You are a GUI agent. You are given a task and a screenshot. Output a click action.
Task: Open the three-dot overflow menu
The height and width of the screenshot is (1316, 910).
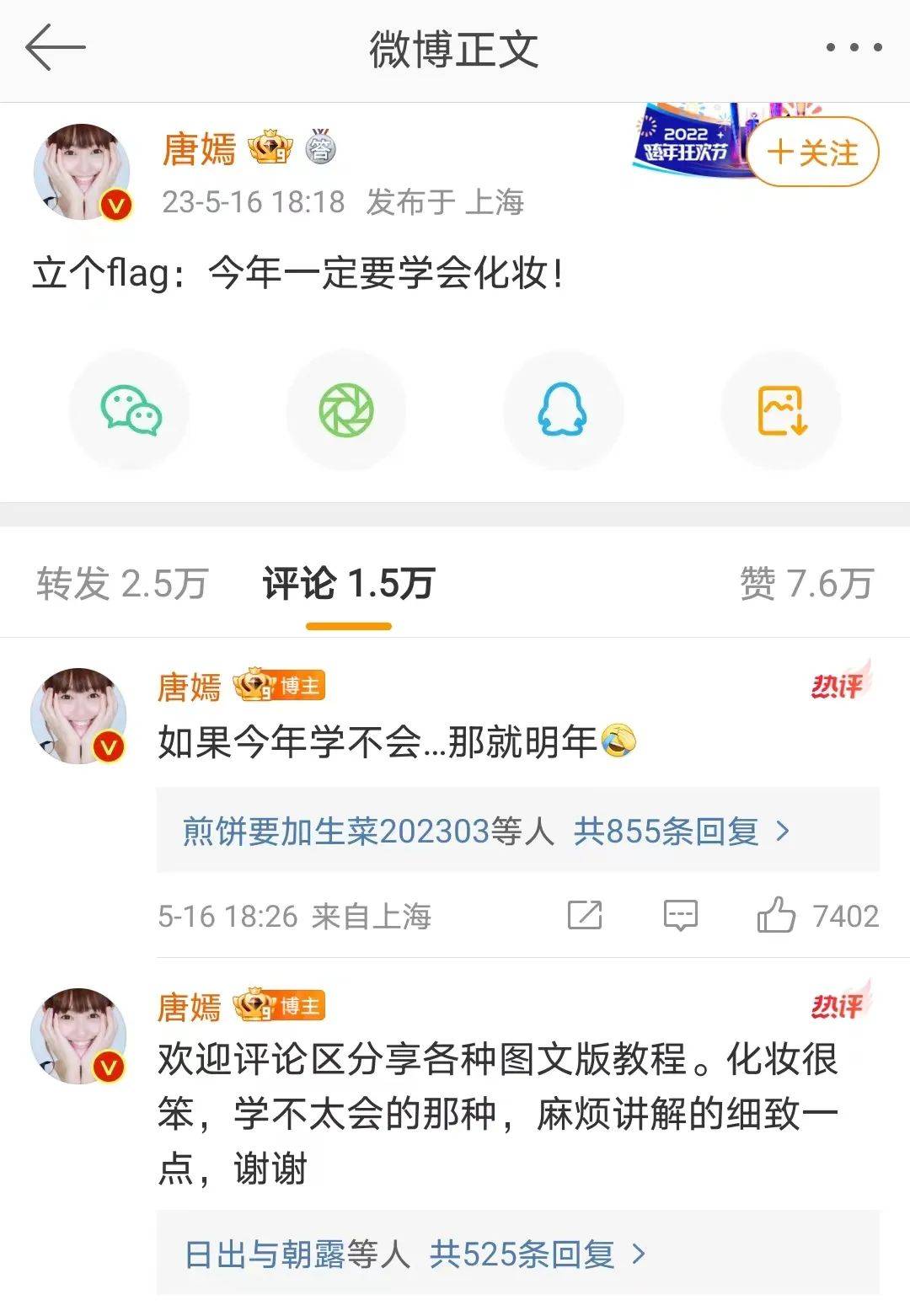point(854,48)
